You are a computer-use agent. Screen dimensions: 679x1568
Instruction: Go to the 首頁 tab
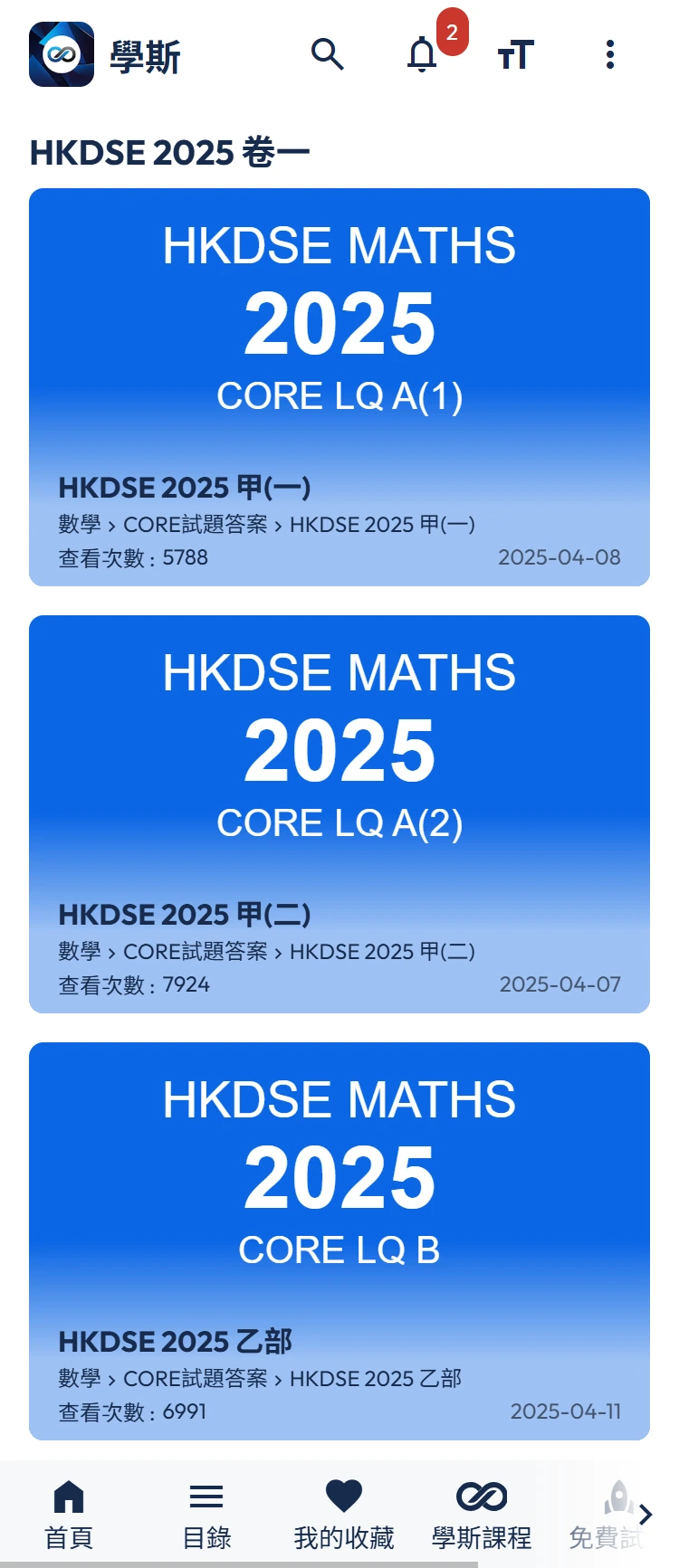[x=69, y=1515]
